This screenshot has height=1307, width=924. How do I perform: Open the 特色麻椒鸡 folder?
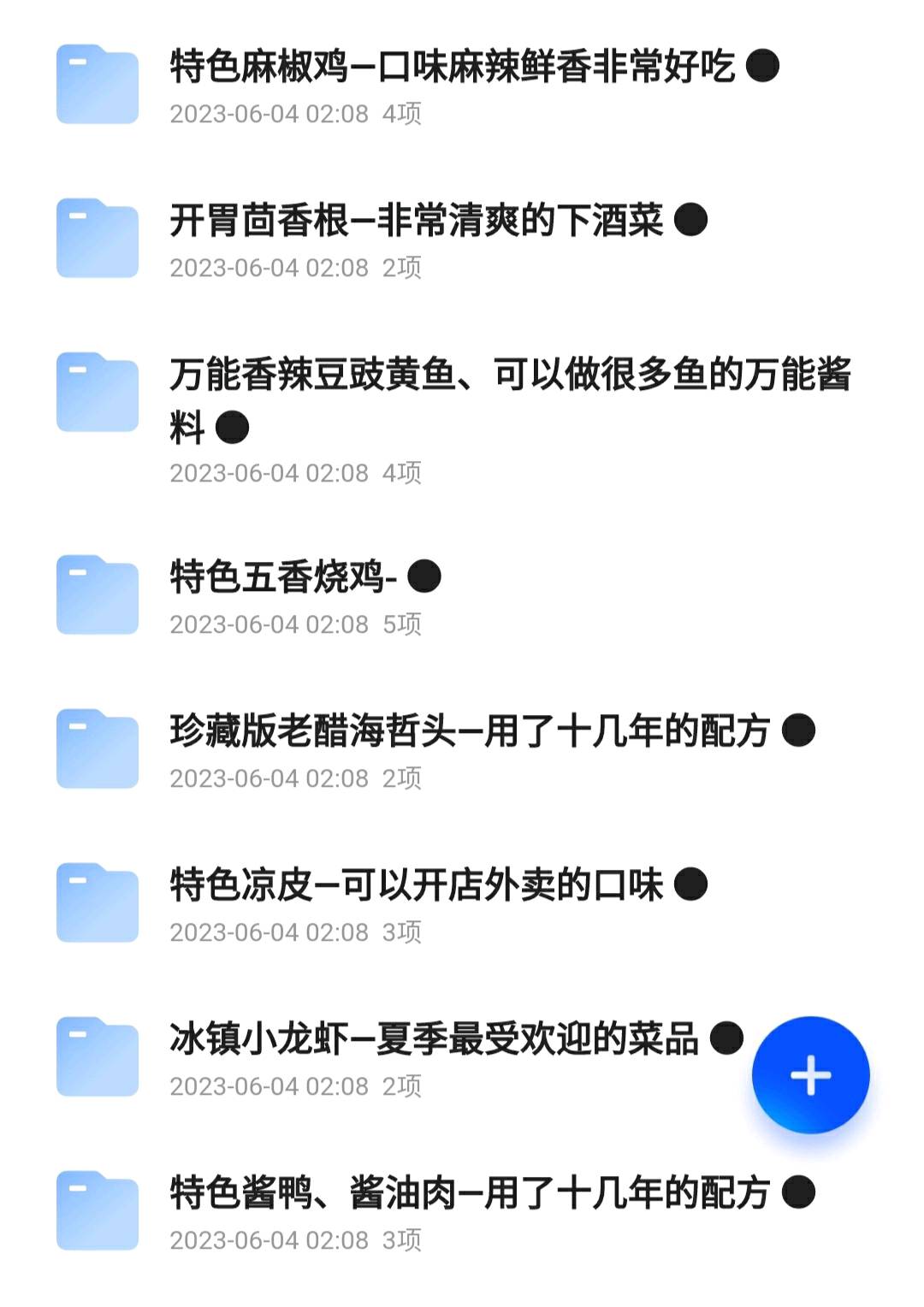click(x=452, y=67)
